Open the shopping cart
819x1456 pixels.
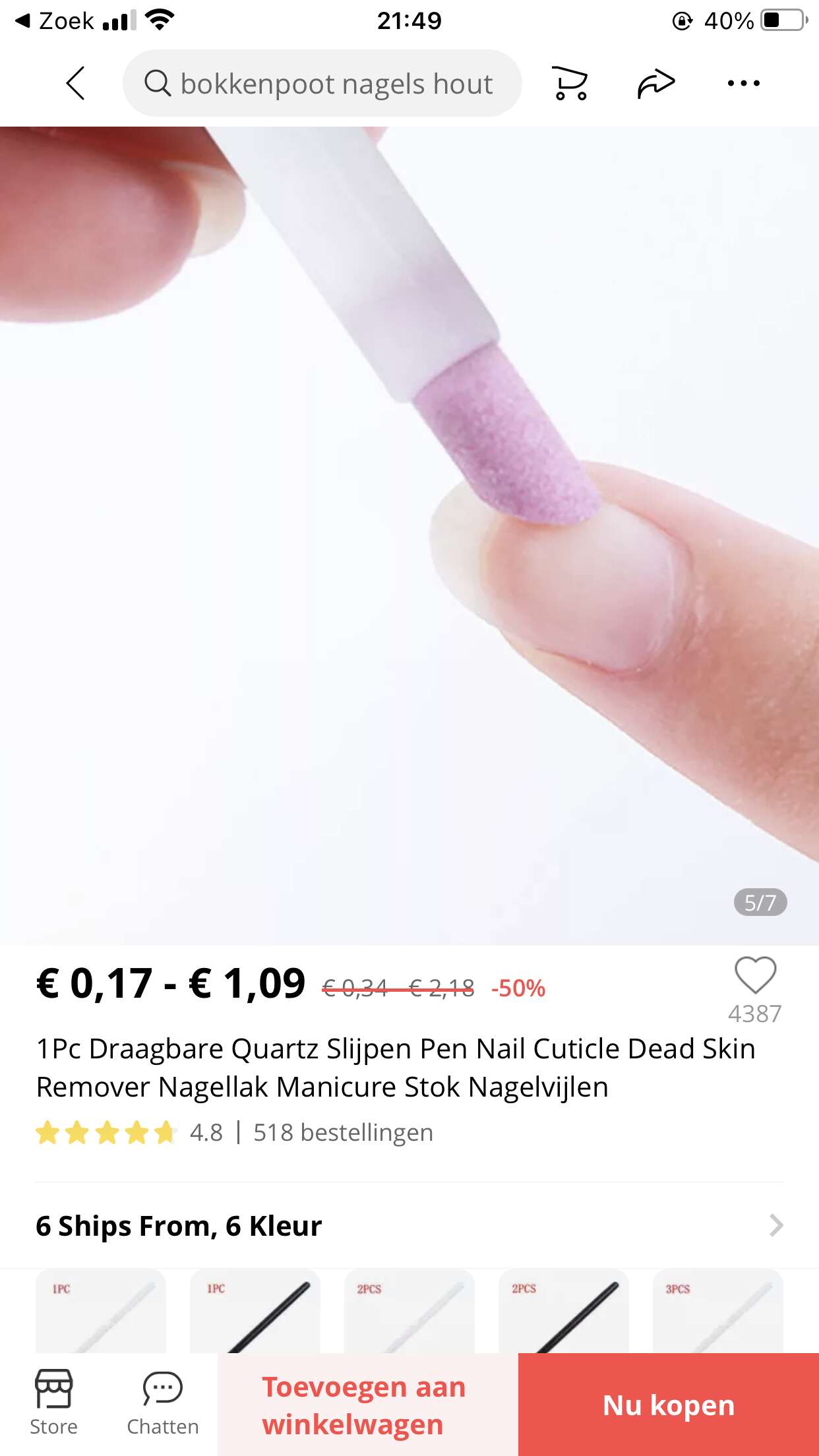pos(570,83)
